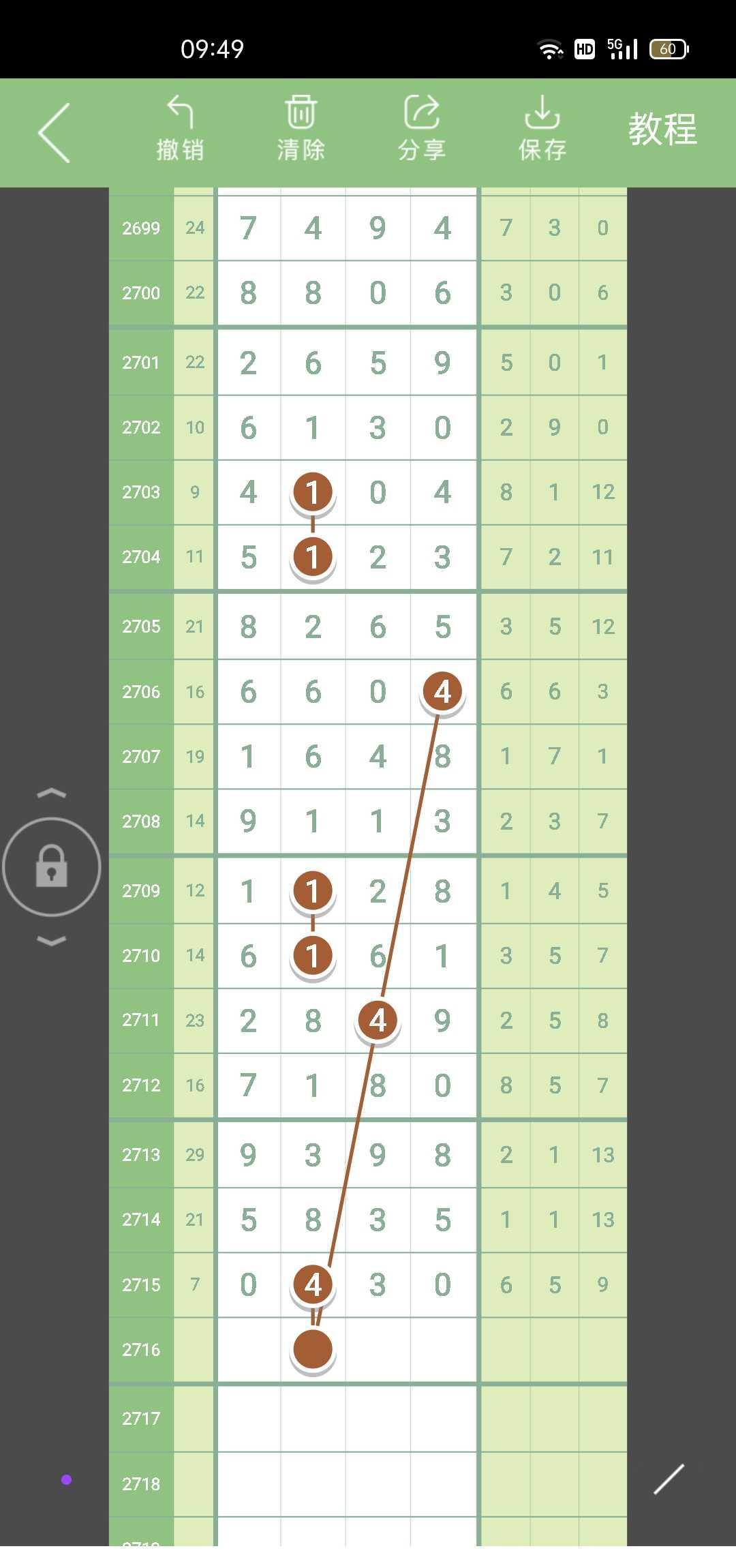The height and width of the screenshot is (1568, 736).
Task: Clear all marks with 清除
Action: tap(301, 130)
